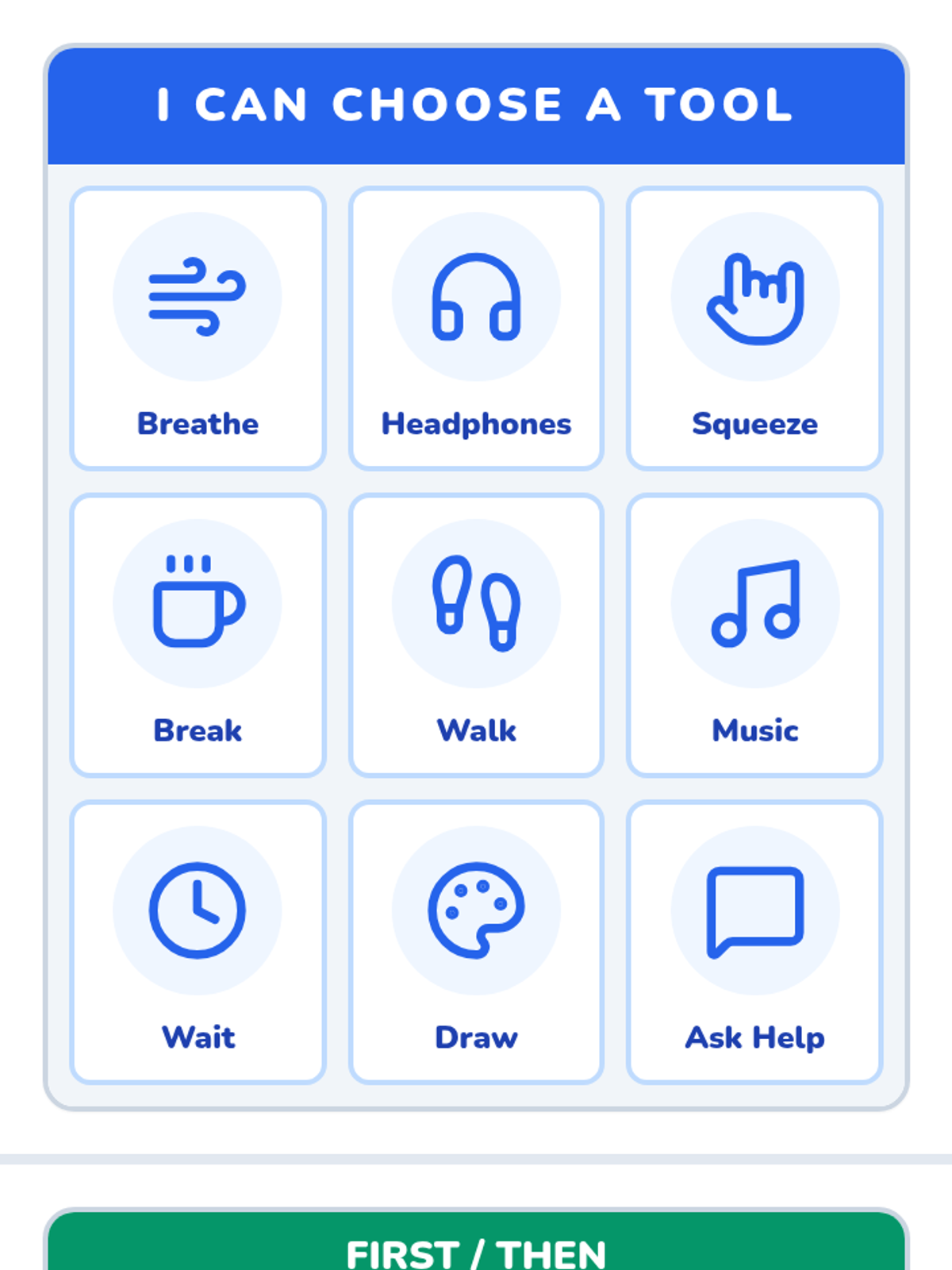Screen dimensions: 952x1270
Task: Choose the Headphones tool
Action: click(476, 329)
